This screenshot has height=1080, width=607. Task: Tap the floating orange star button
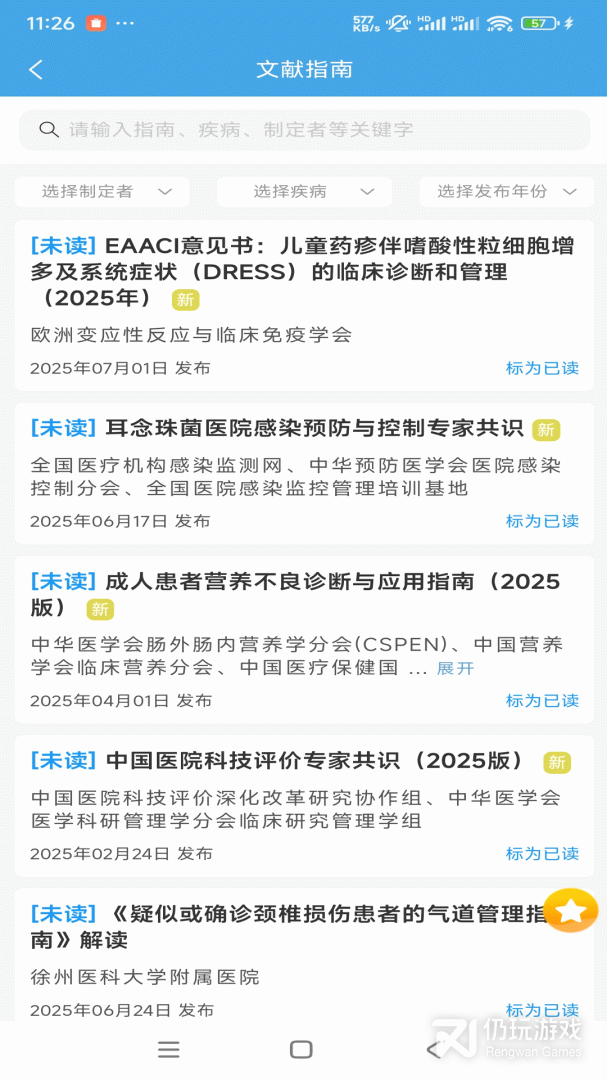[571, 910]
